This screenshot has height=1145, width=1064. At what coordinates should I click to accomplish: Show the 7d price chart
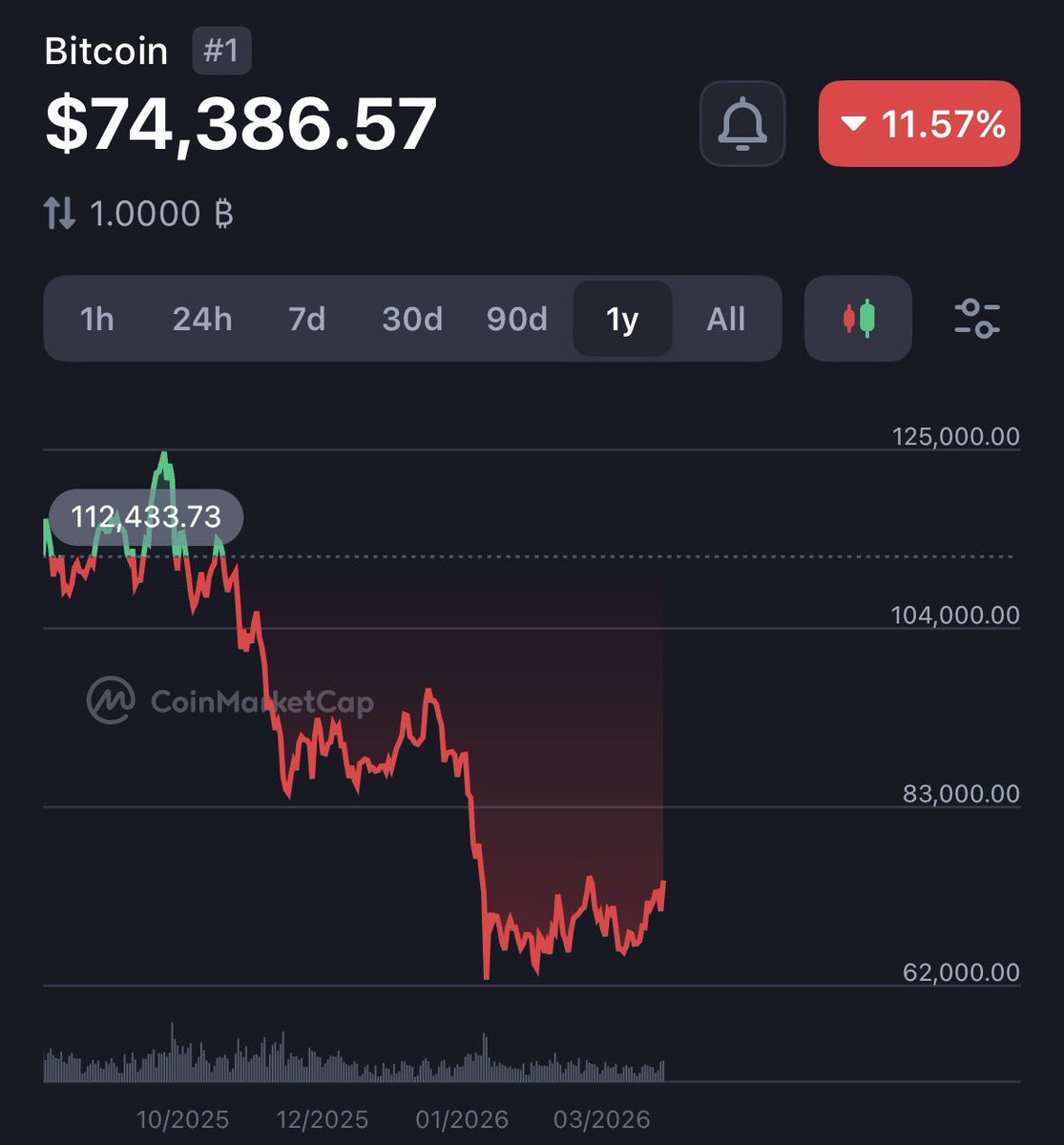click(x=306, y=319)
